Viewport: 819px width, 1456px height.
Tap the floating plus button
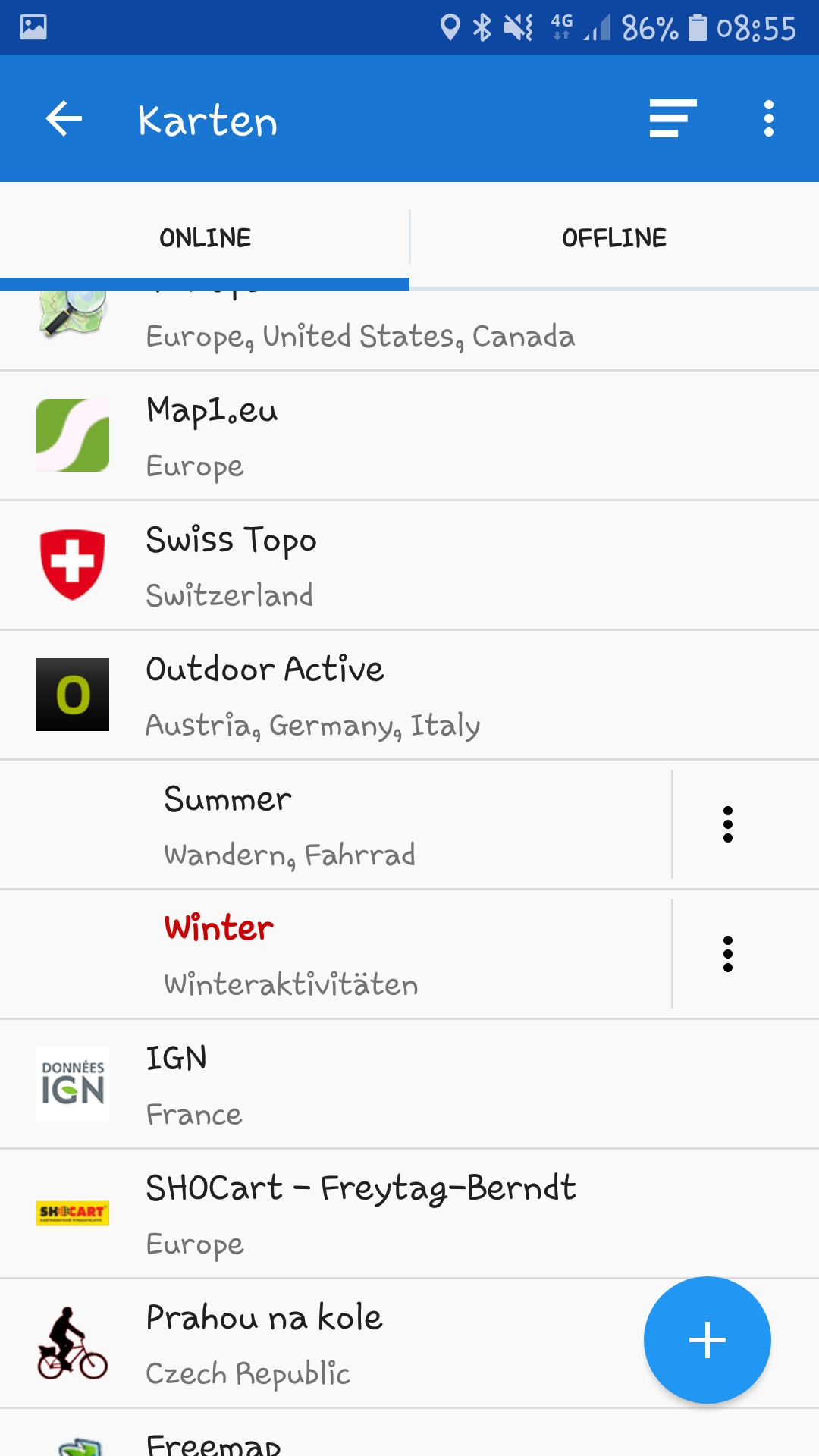(x=708, y=1340)
